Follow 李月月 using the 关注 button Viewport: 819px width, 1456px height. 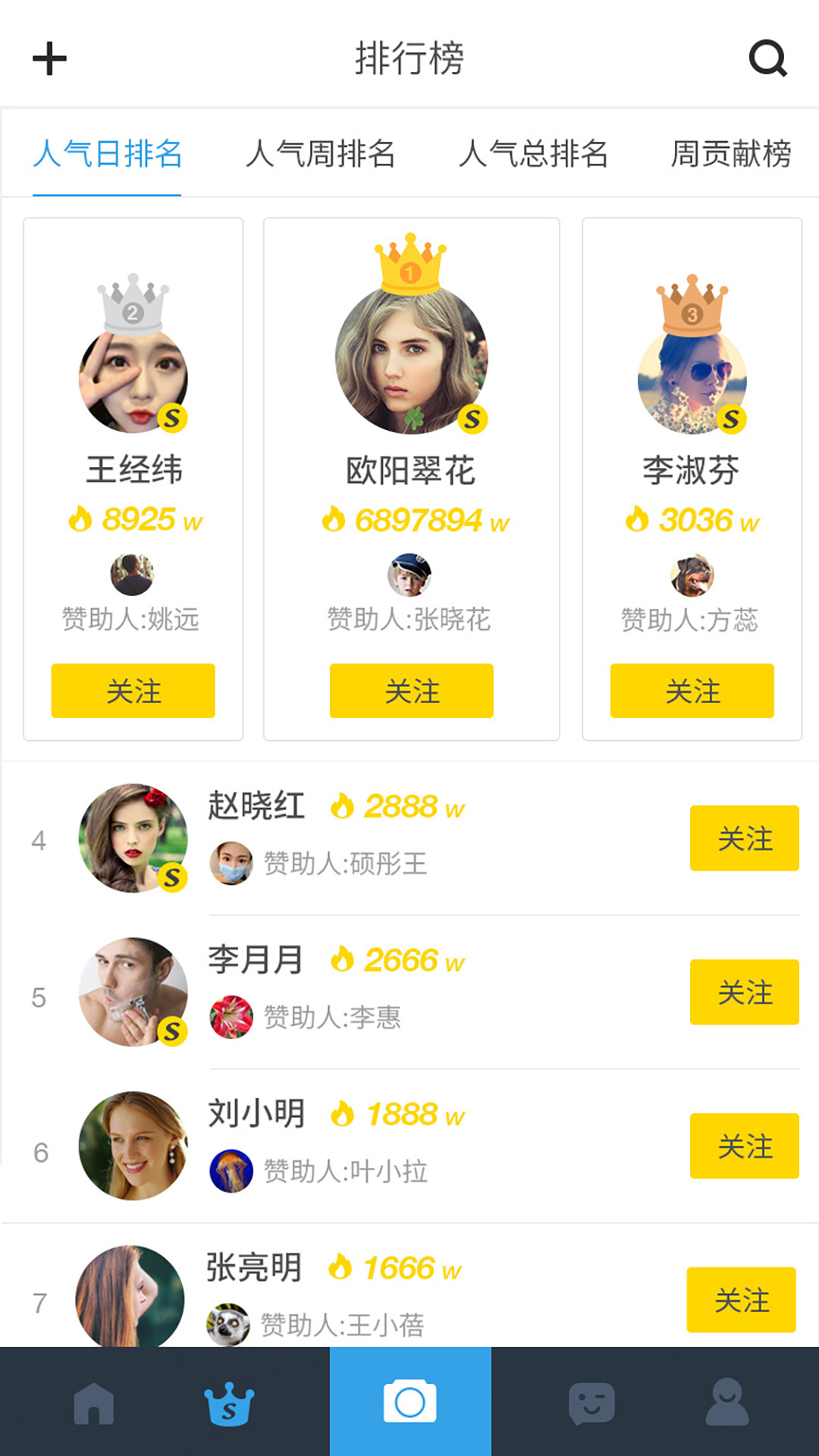pyautogui.click(x=744, y=992)
